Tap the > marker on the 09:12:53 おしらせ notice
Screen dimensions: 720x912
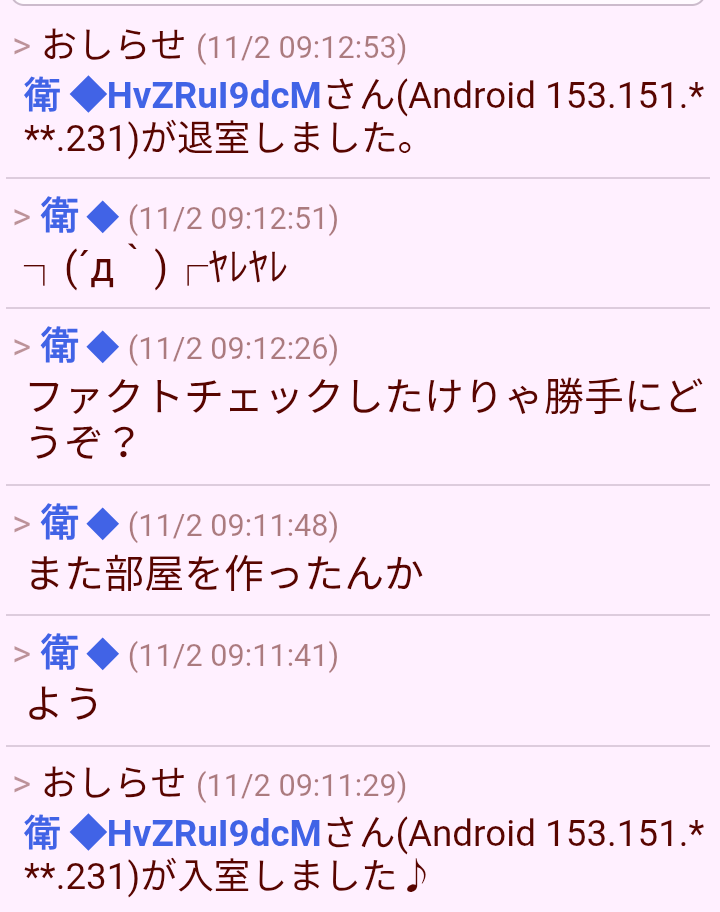(x=22, y=46)
